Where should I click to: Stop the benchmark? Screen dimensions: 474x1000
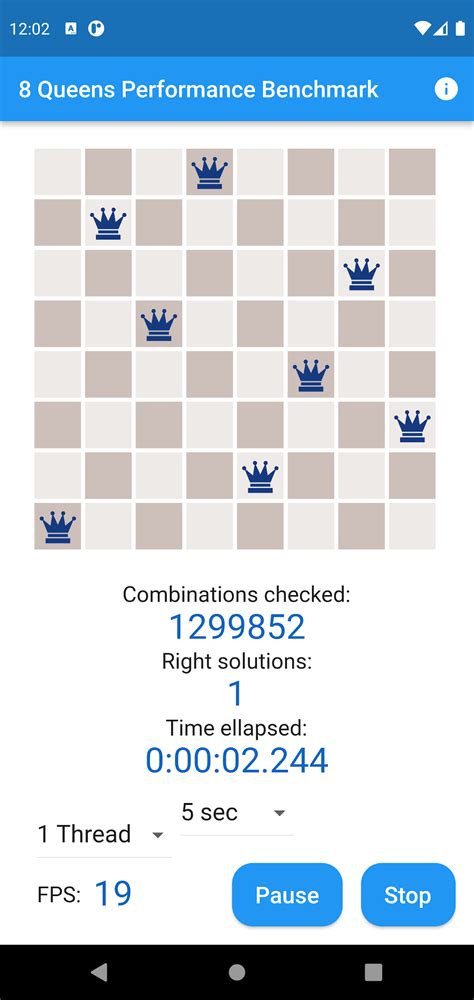408,895
